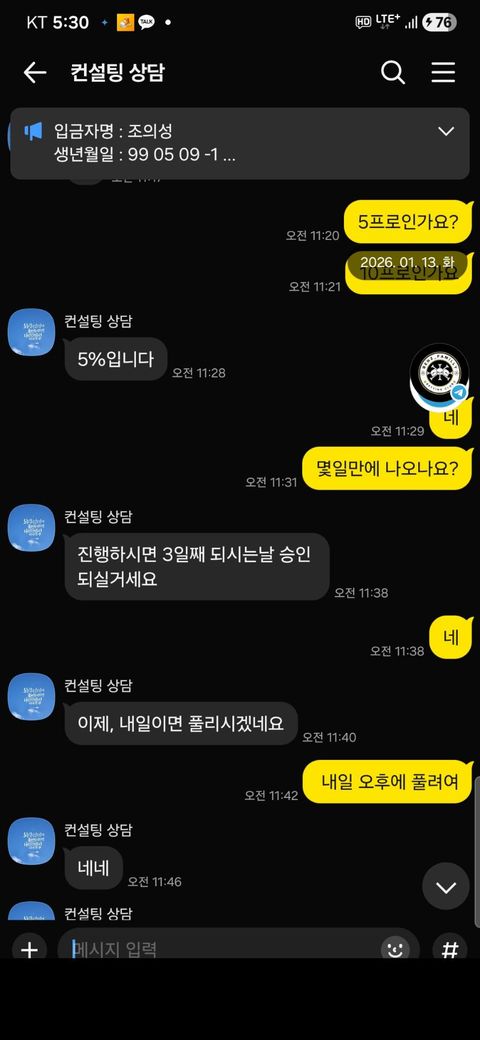Open 컨설팅 상담 profile next to 5%입니다 message
The height and width of the screenshot is (1040, 480).
click(x=31, y=332)
